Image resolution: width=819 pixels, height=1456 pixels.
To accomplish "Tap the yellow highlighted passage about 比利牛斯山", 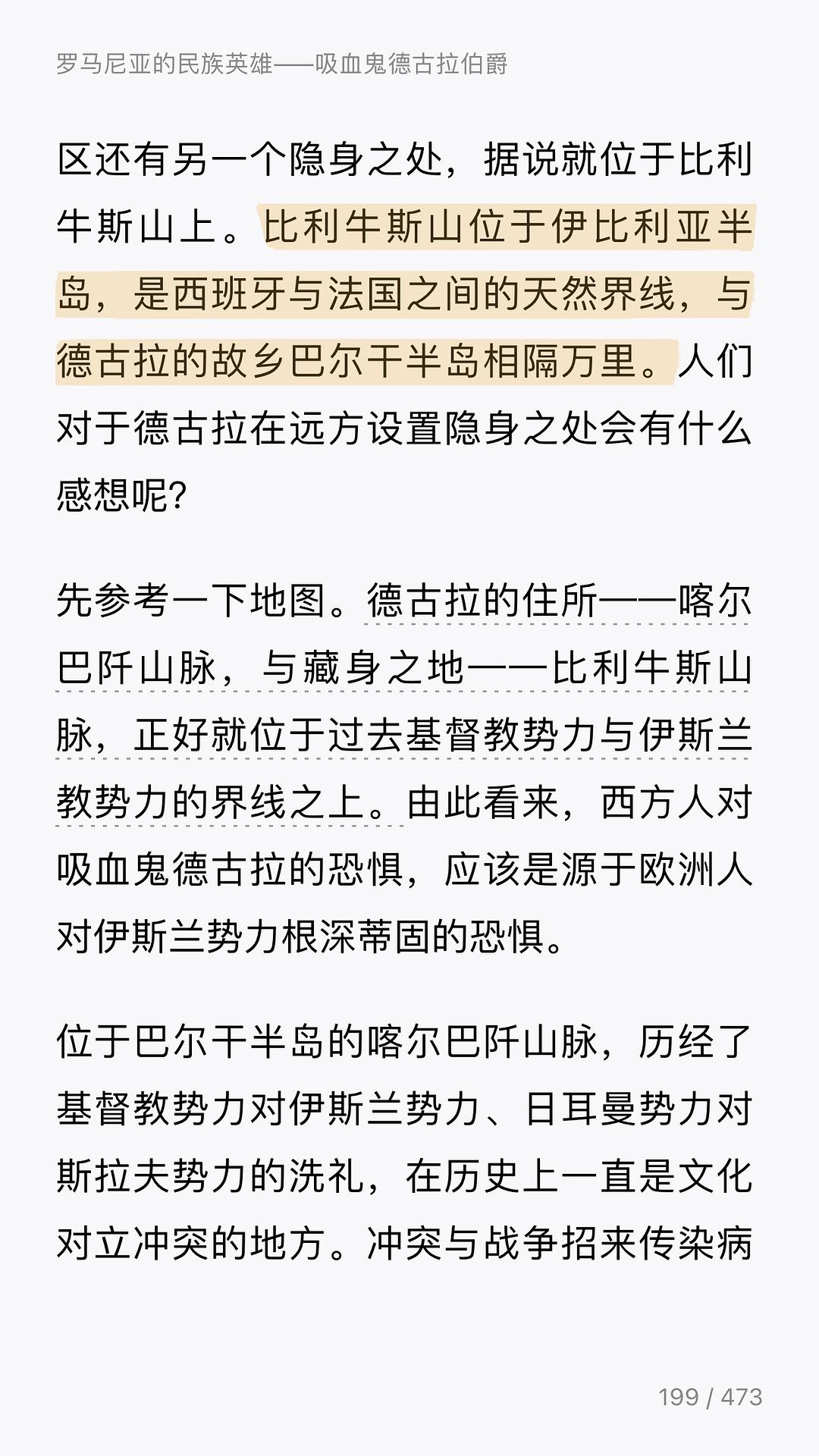I will click(404, 294).
